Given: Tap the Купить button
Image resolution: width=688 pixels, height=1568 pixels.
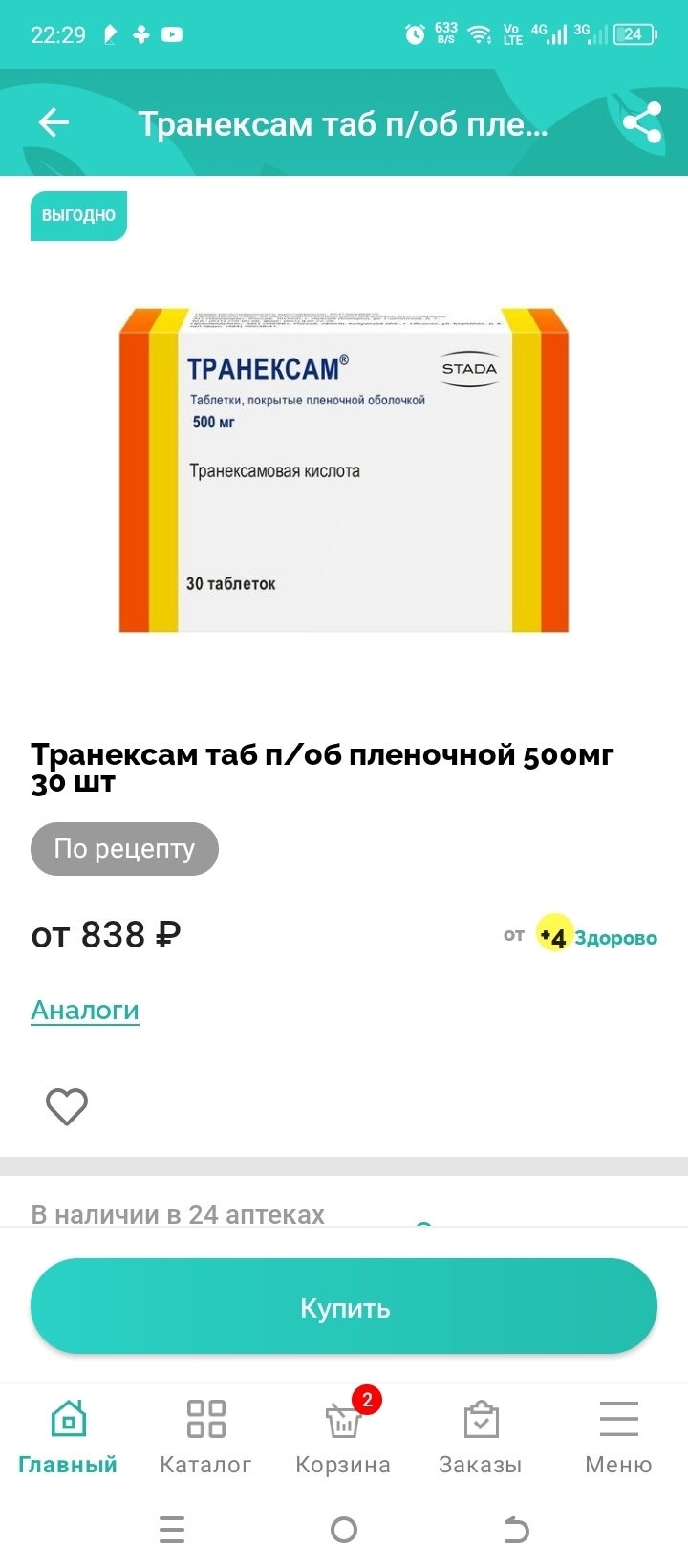Looking at the screenshot, I should tap(344, 1307).
